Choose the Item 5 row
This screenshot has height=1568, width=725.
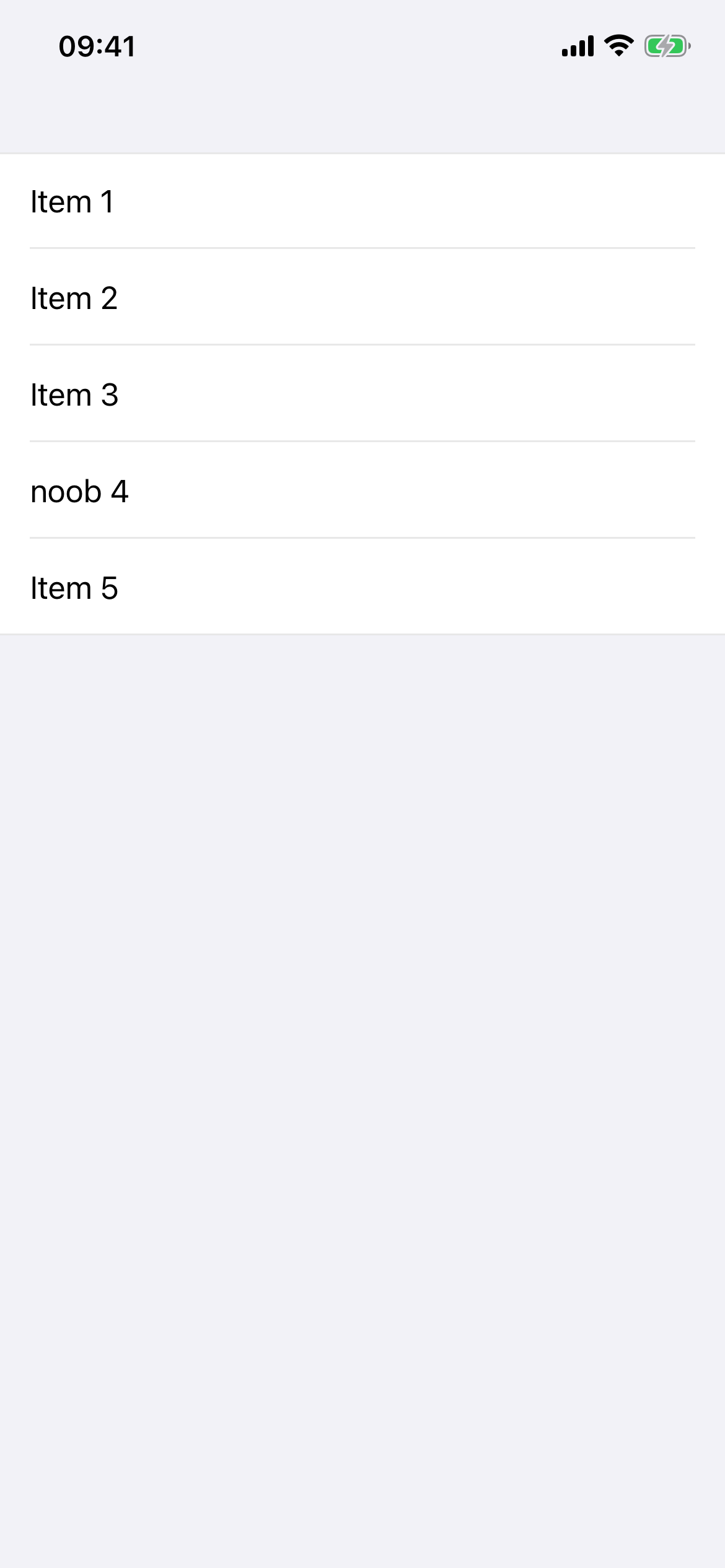pos(362,588)
